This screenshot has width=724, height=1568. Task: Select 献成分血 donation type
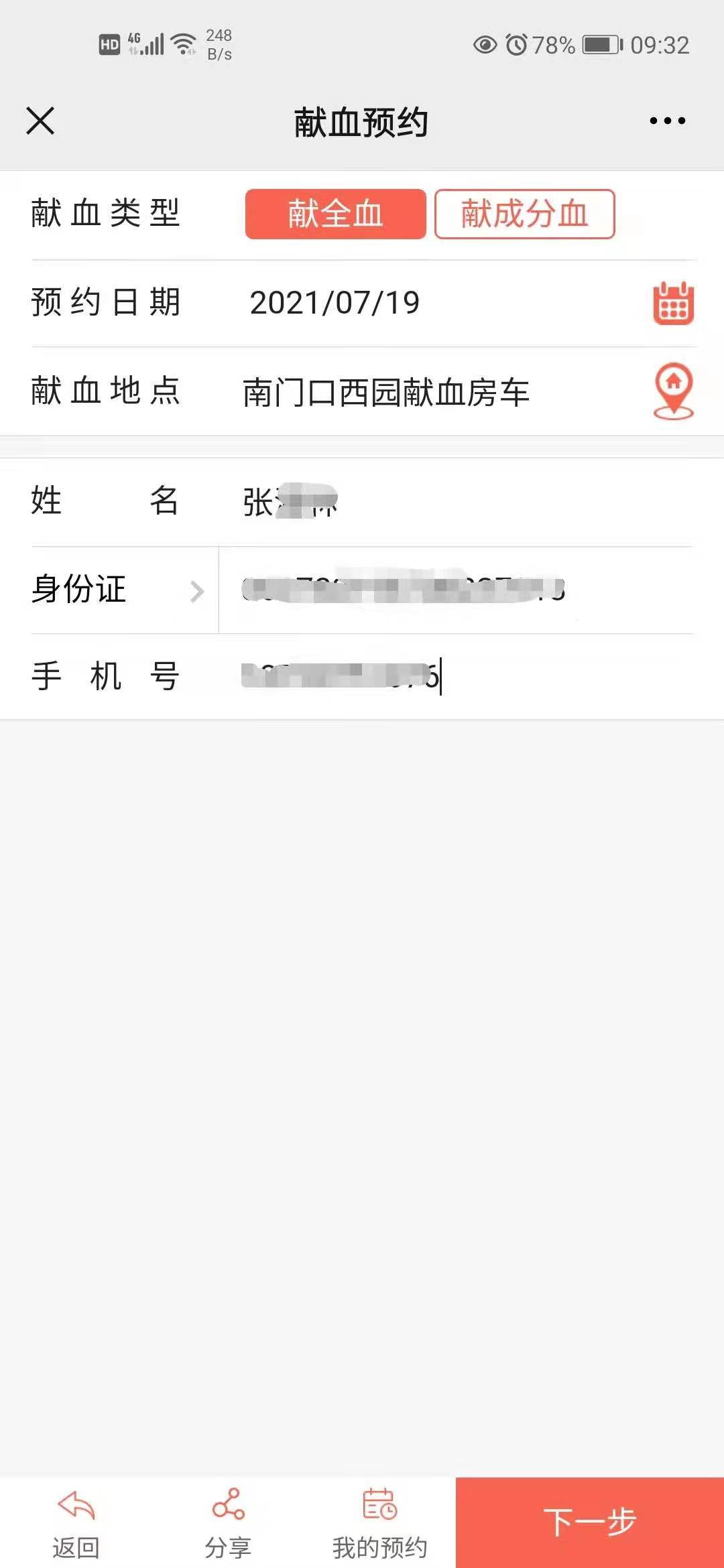coord(524,214)
